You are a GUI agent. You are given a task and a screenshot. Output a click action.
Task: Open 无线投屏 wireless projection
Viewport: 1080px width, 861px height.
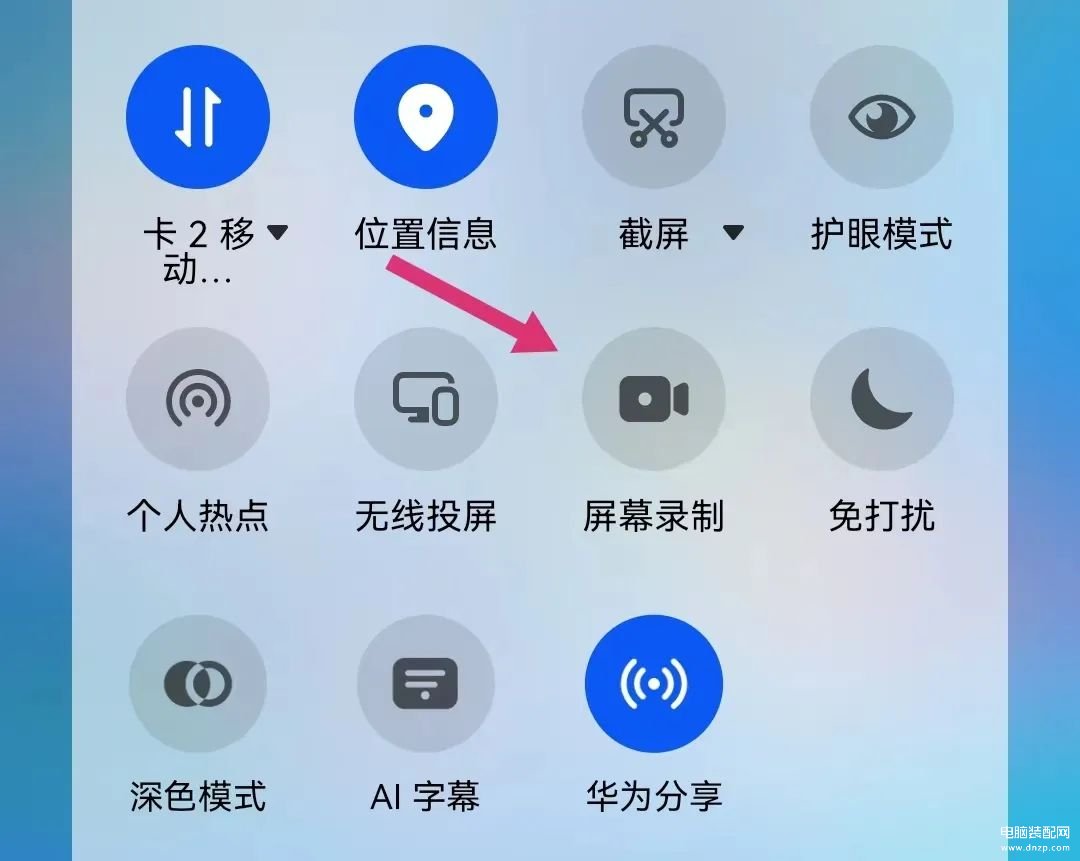425,399
